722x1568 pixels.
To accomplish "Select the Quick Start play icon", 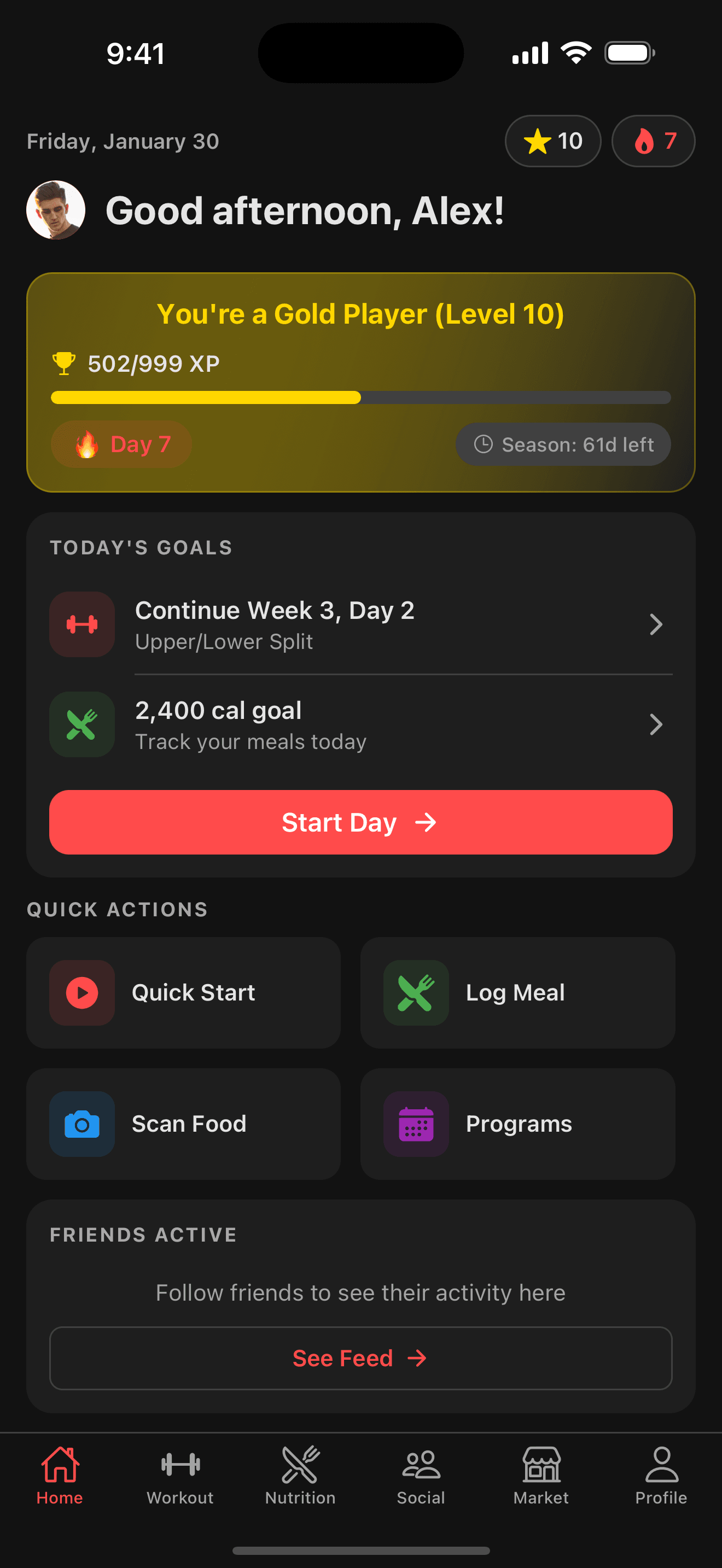I will [x=82, y=992].
